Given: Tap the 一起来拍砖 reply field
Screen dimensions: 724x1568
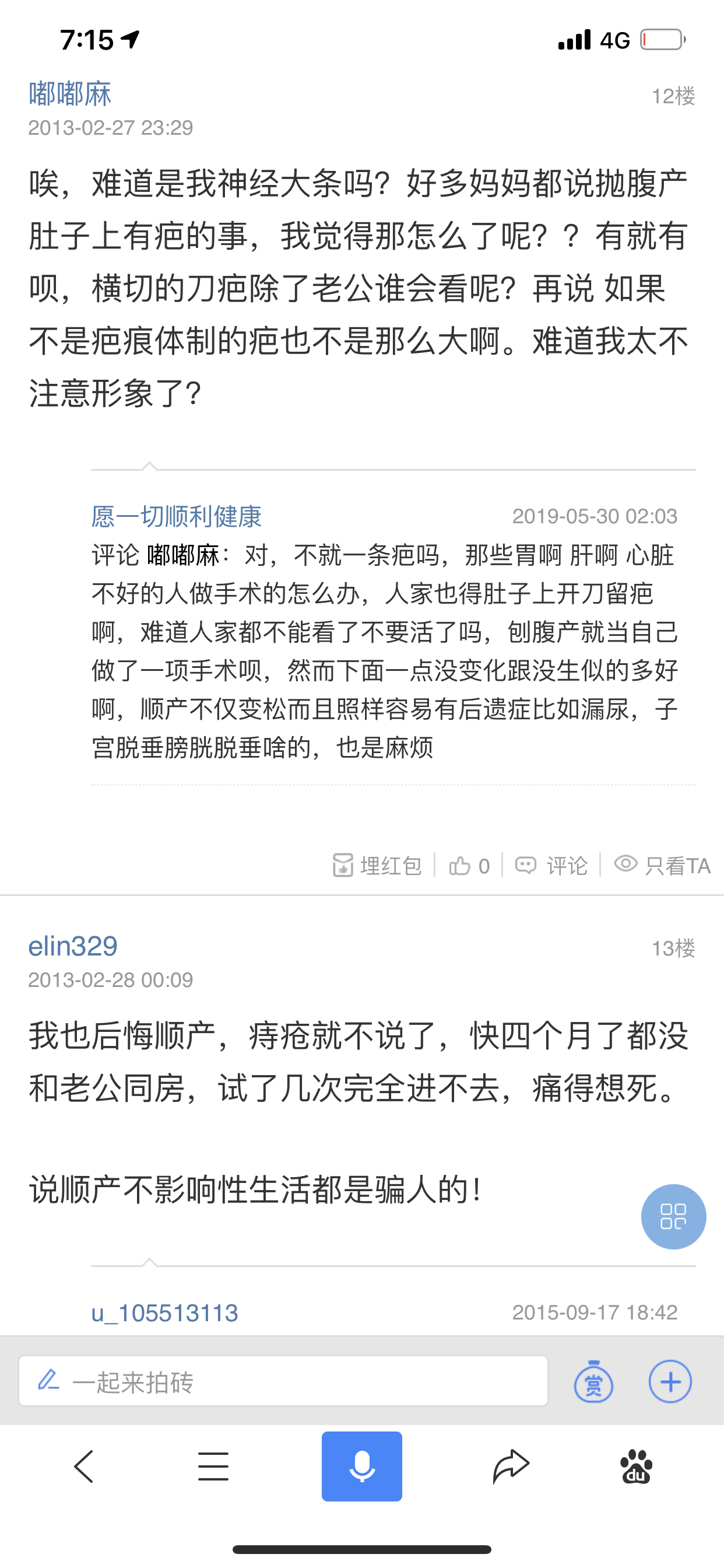Looking at the screenshot, I should point(283,1381).
